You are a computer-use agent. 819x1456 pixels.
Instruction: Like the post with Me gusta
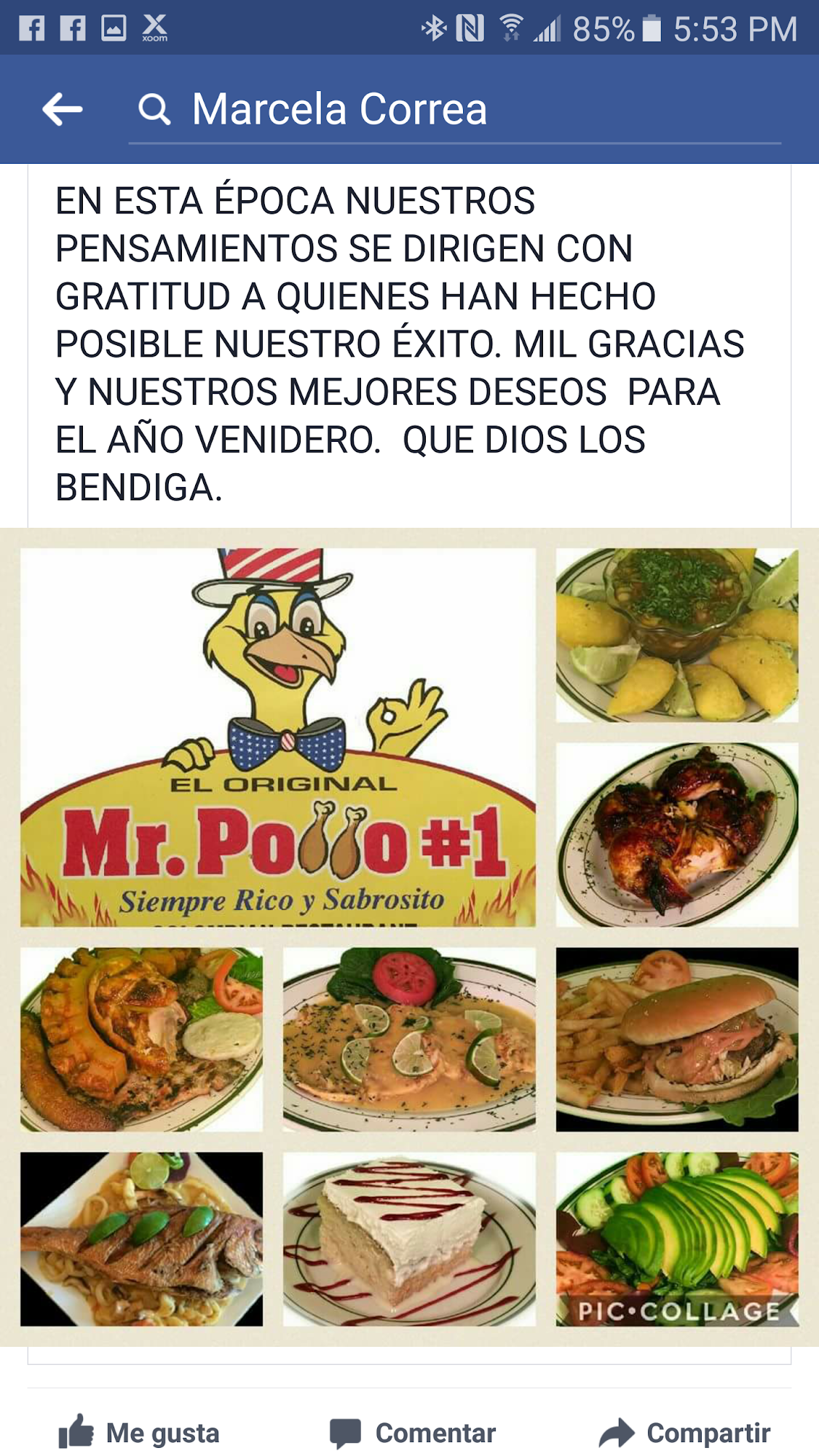139,1433
